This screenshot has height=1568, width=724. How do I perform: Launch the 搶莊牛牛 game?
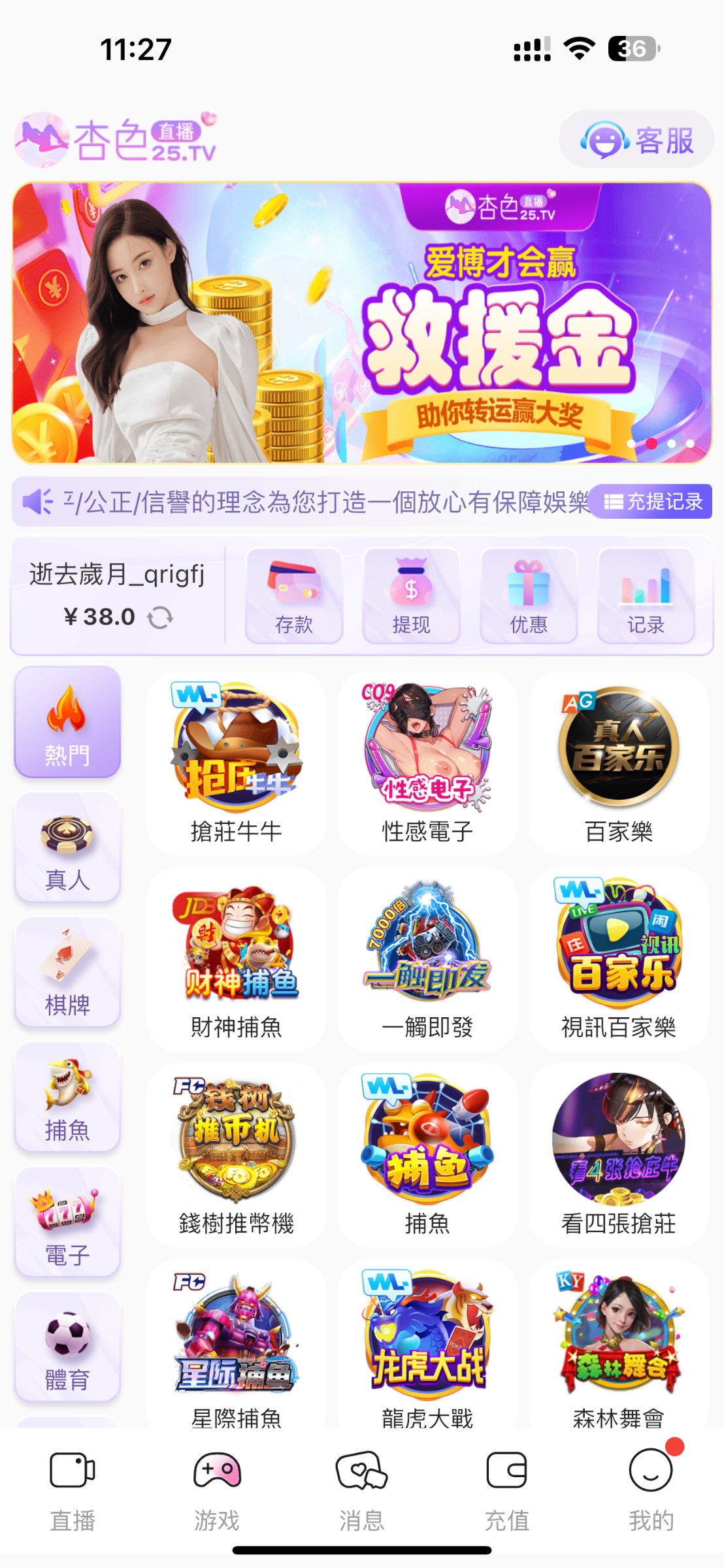236,763
